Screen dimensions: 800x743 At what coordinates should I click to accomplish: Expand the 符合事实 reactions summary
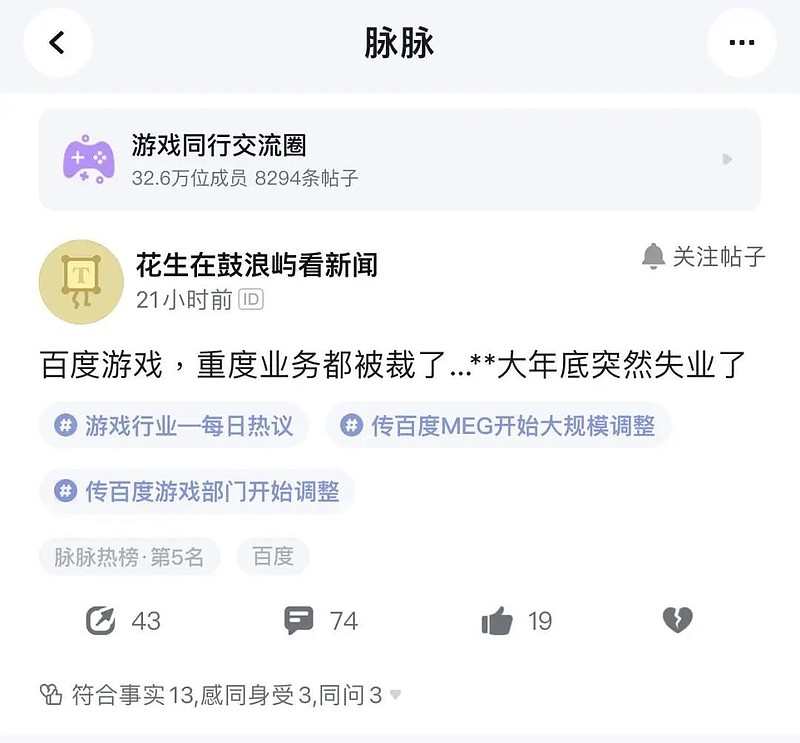pos(220,695)
